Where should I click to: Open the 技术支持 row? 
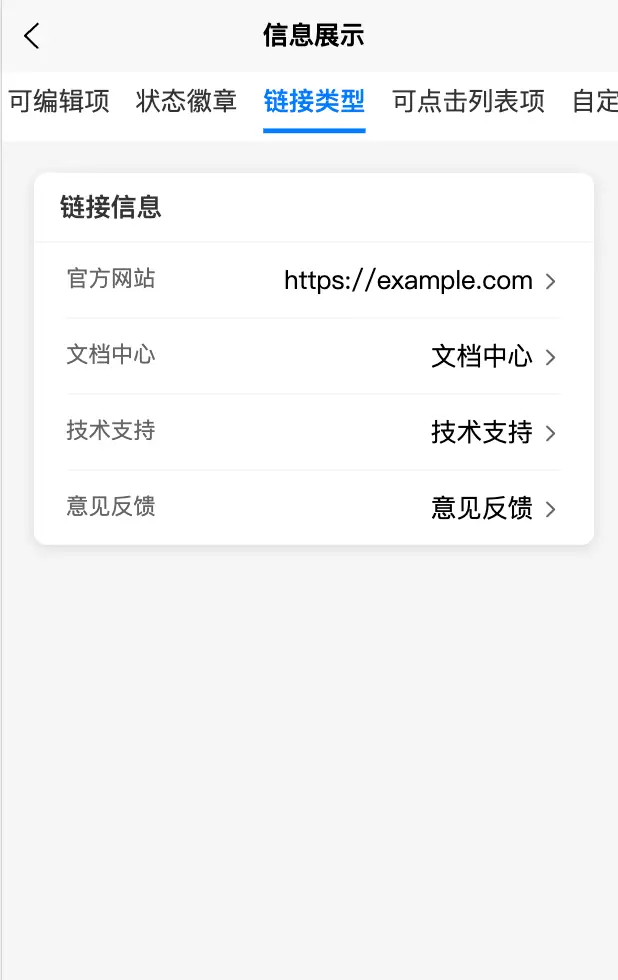tap(313, 432)
